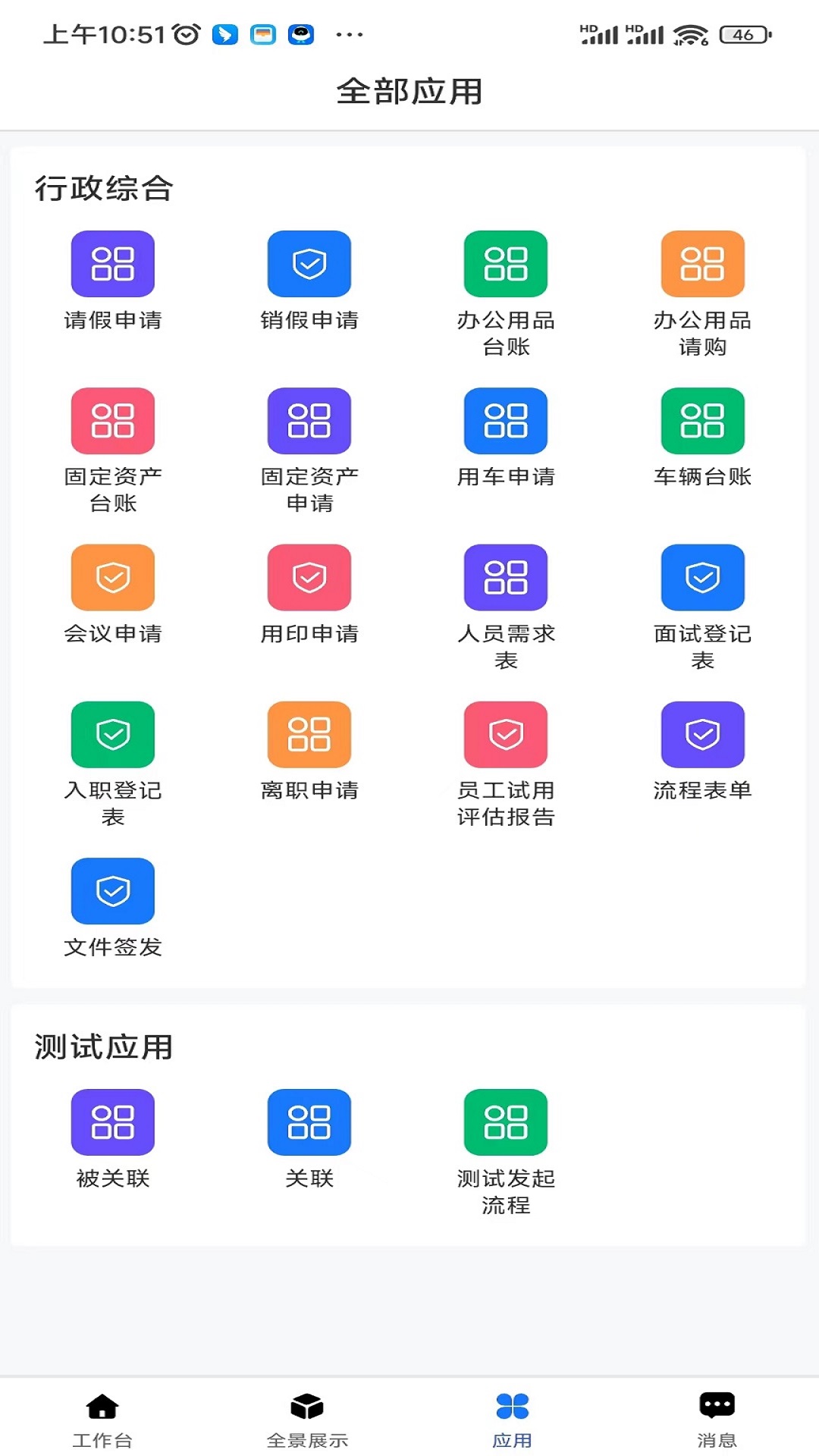
Task: Open 文件签发 app
Action: 113,892
